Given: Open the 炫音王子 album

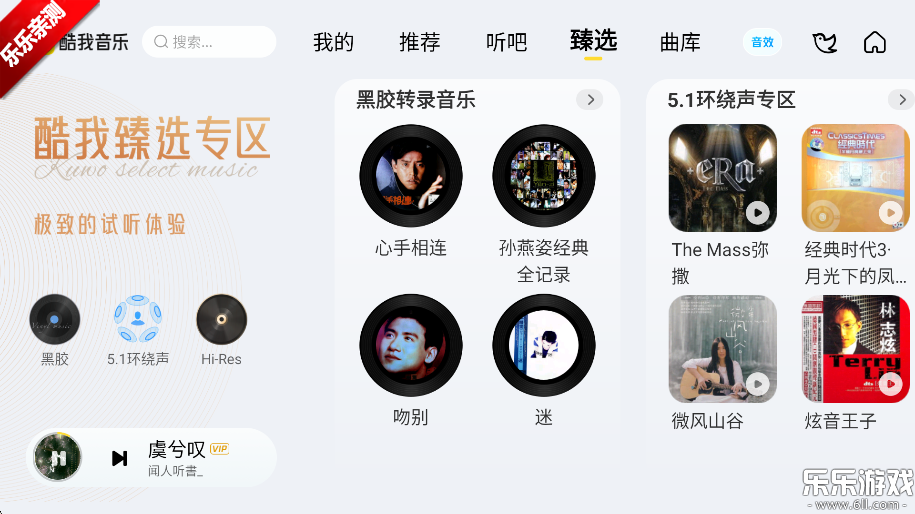Looking at the screenshot, I should coord(854,349).
